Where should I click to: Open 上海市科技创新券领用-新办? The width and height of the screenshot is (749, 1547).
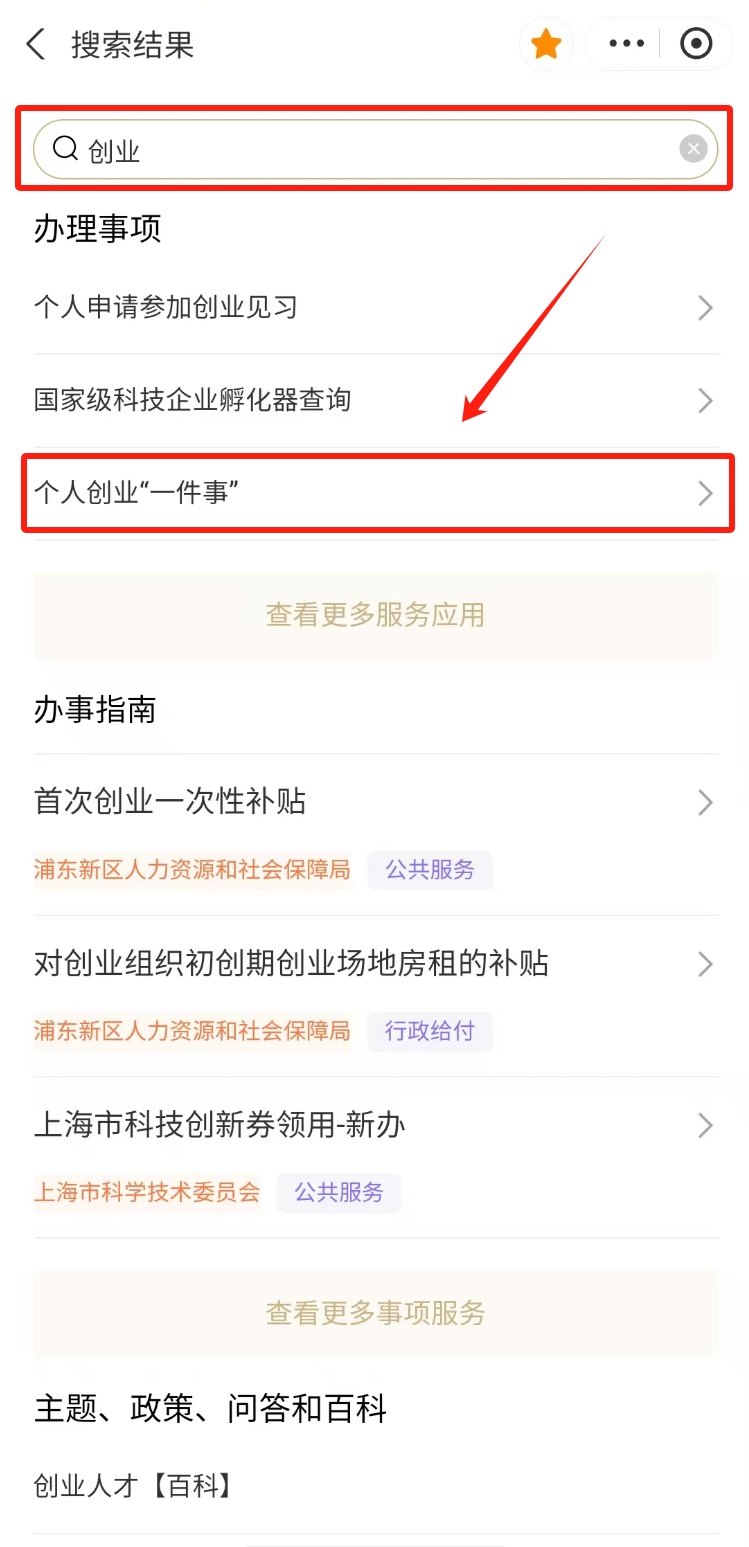coord(375,1125)
